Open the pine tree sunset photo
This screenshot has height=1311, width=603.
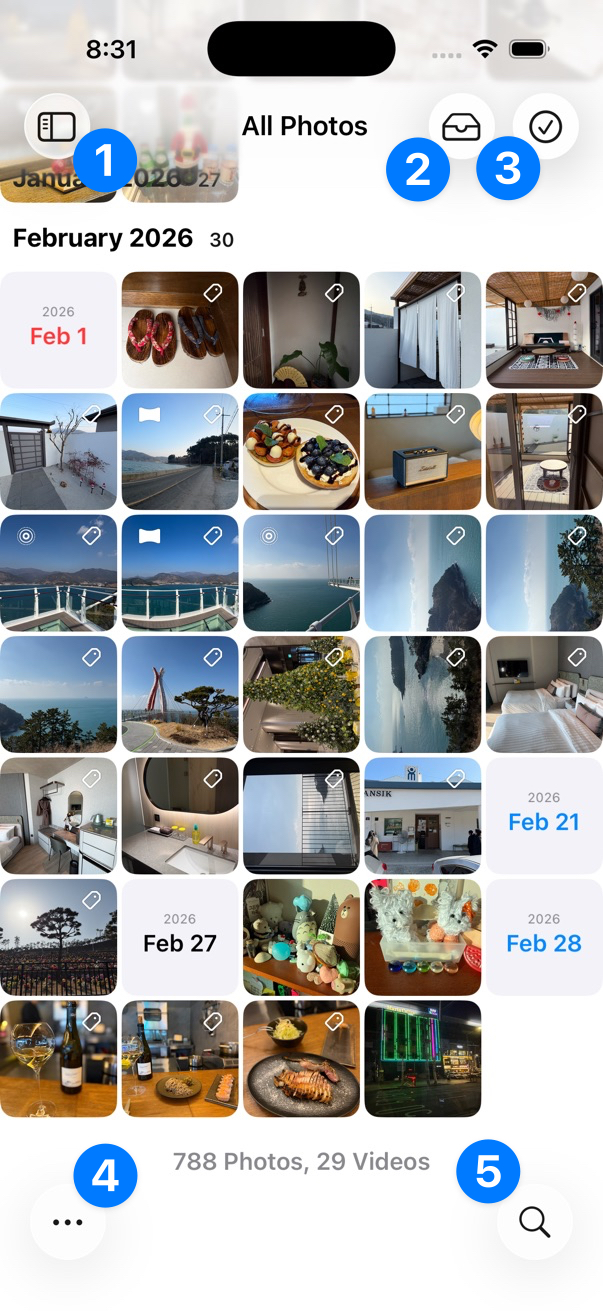pos(59,937)
